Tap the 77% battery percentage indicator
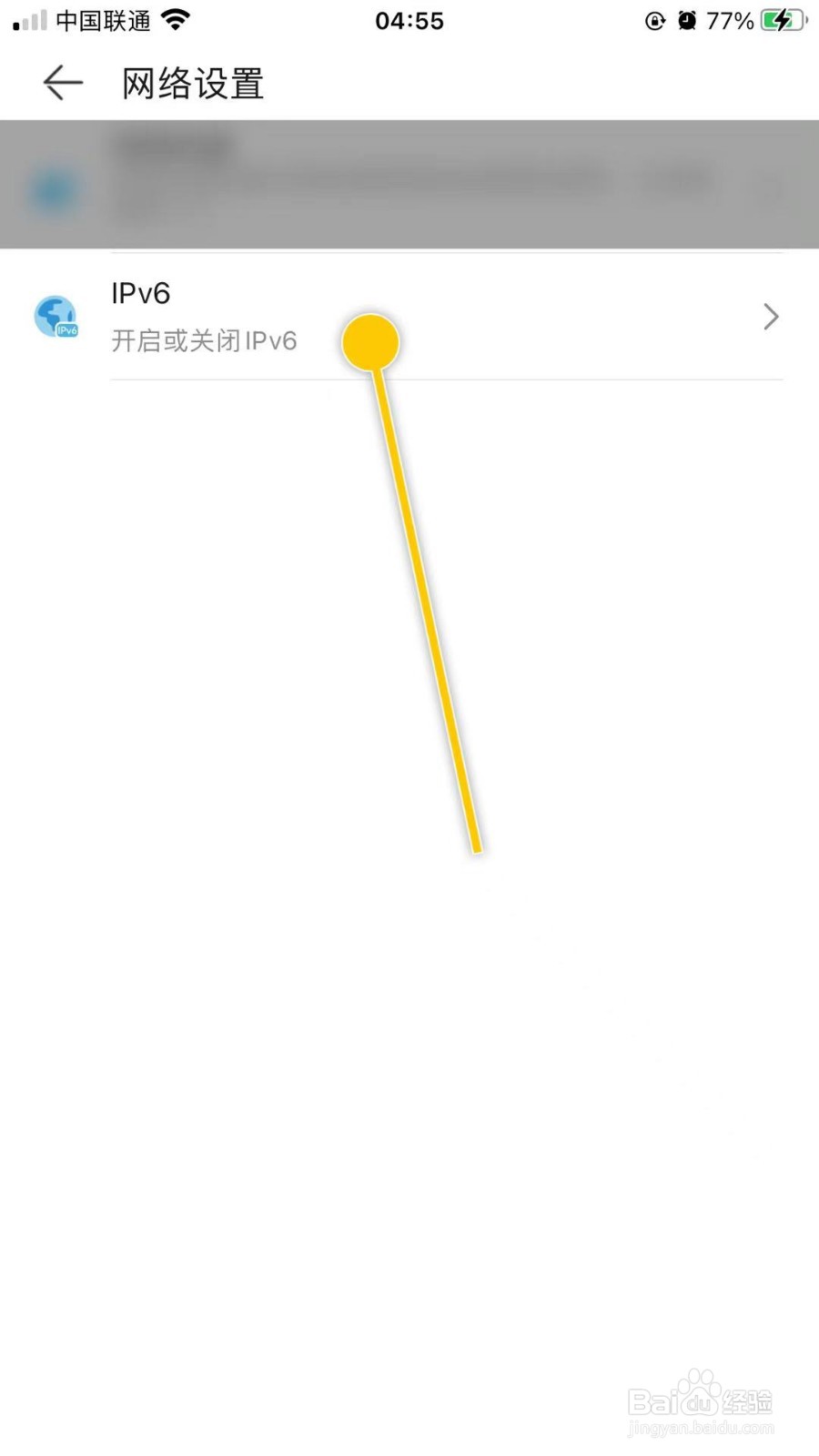 728,18
